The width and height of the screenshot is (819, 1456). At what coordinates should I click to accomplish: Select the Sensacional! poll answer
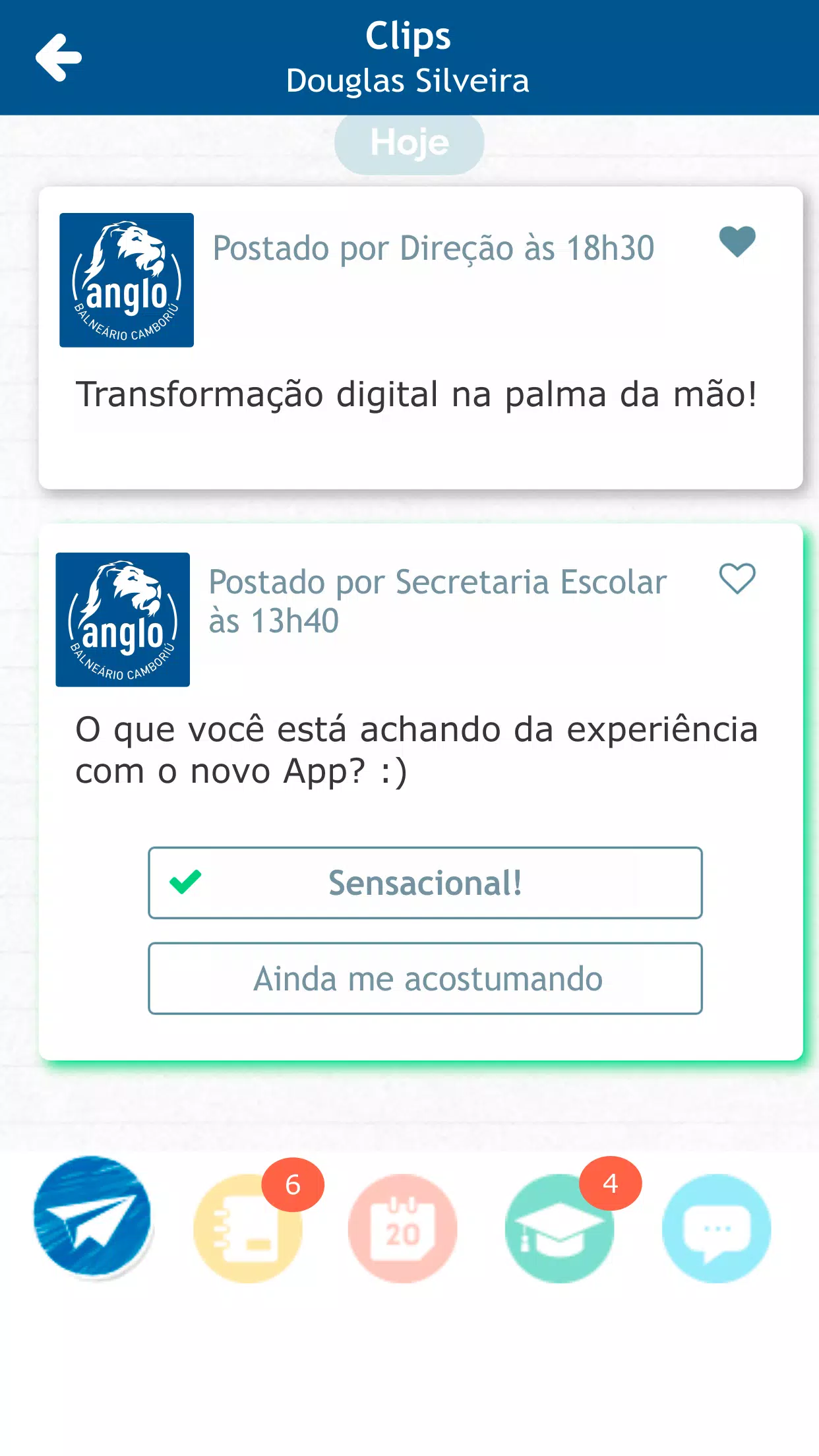[425, 883]
